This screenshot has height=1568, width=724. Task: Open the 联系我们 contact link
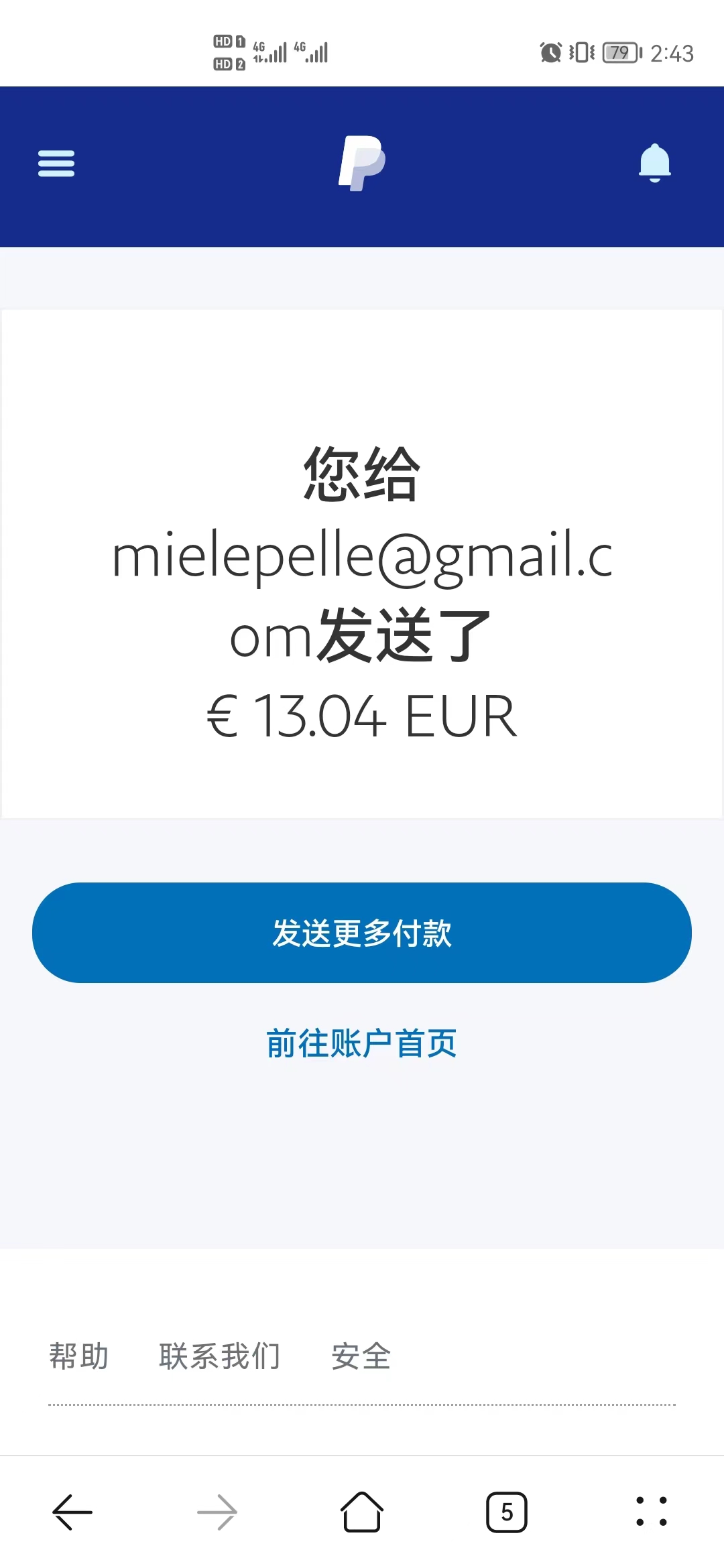pos(219,1356)
